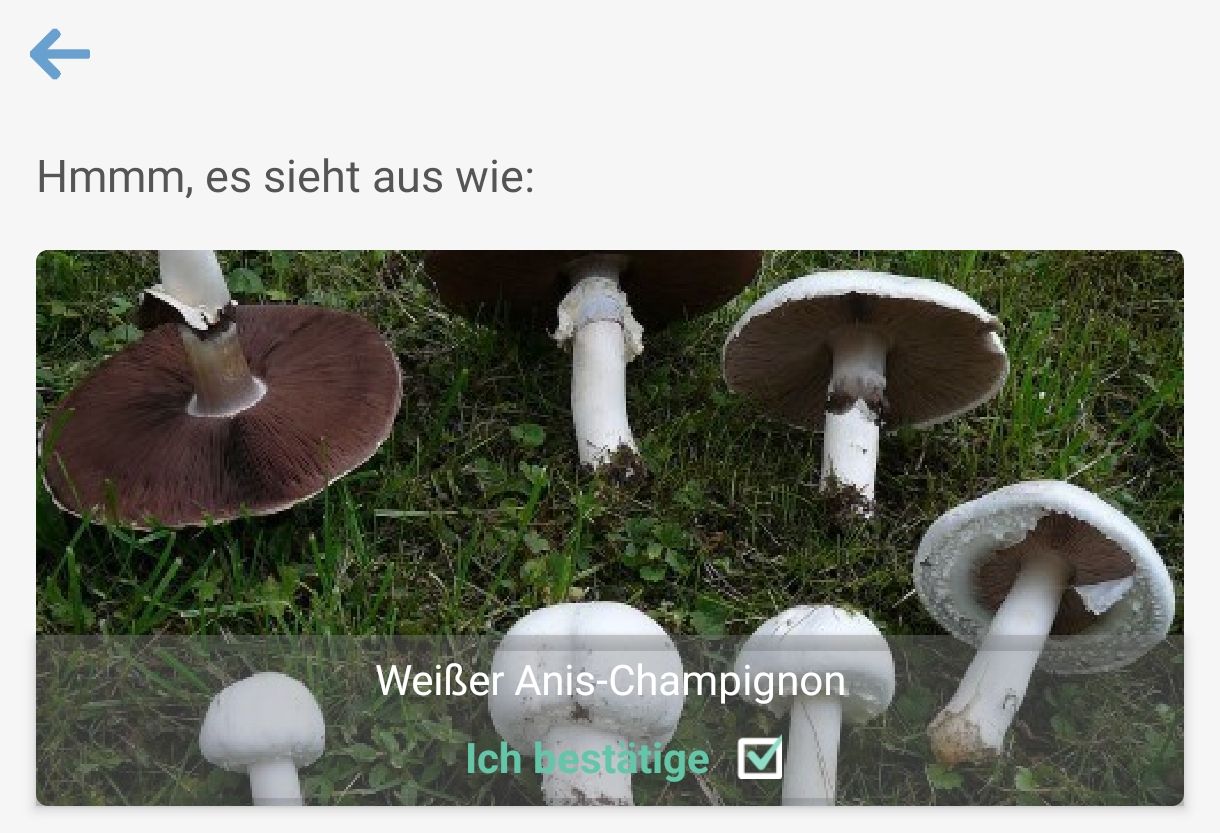Go back using the blue arrow
This screenshot has height=833, width=1220.
(60, 54)
